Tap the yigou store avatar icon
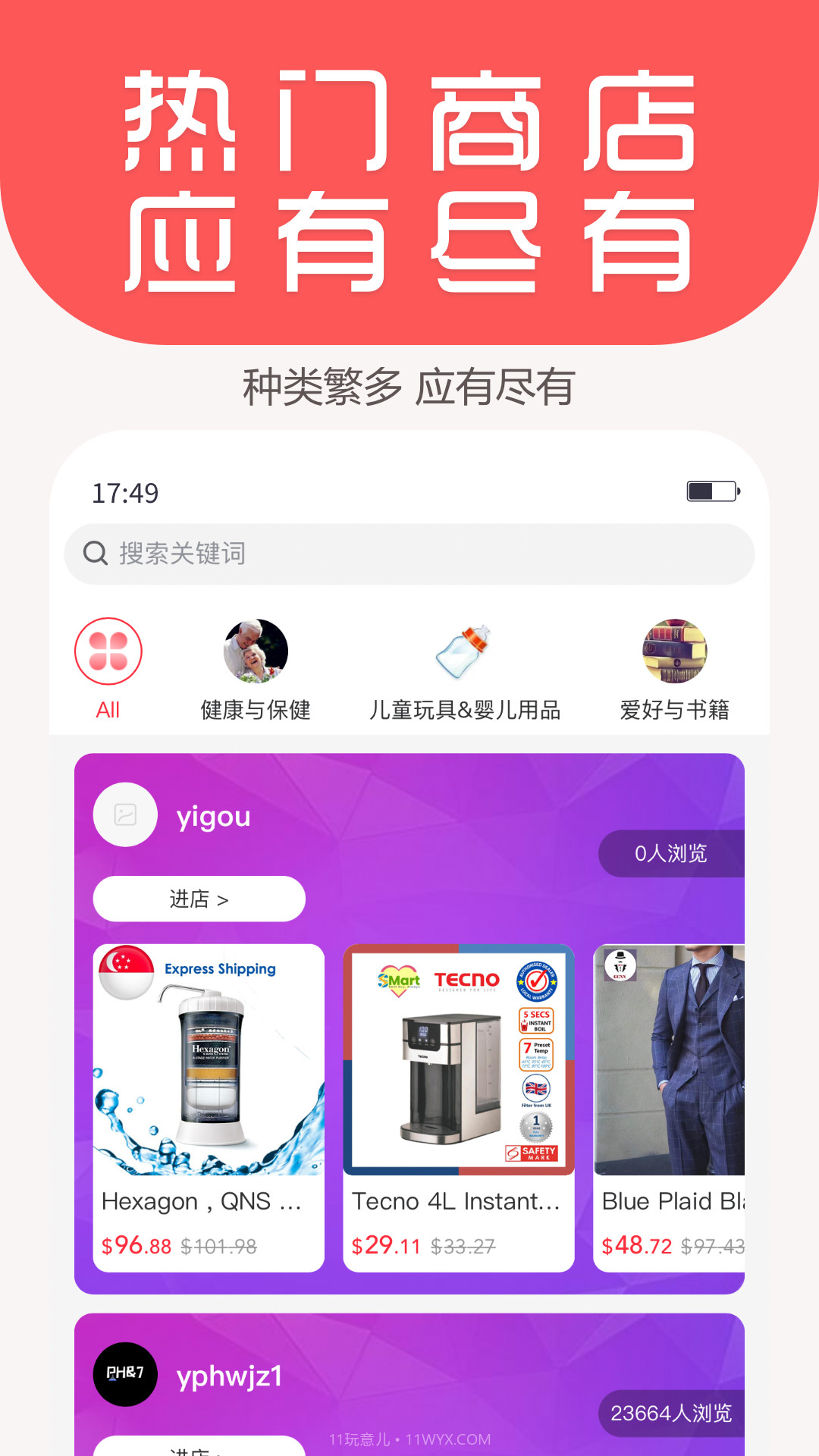This screenshot has height=1456, width=819. [x=124, y=815]
